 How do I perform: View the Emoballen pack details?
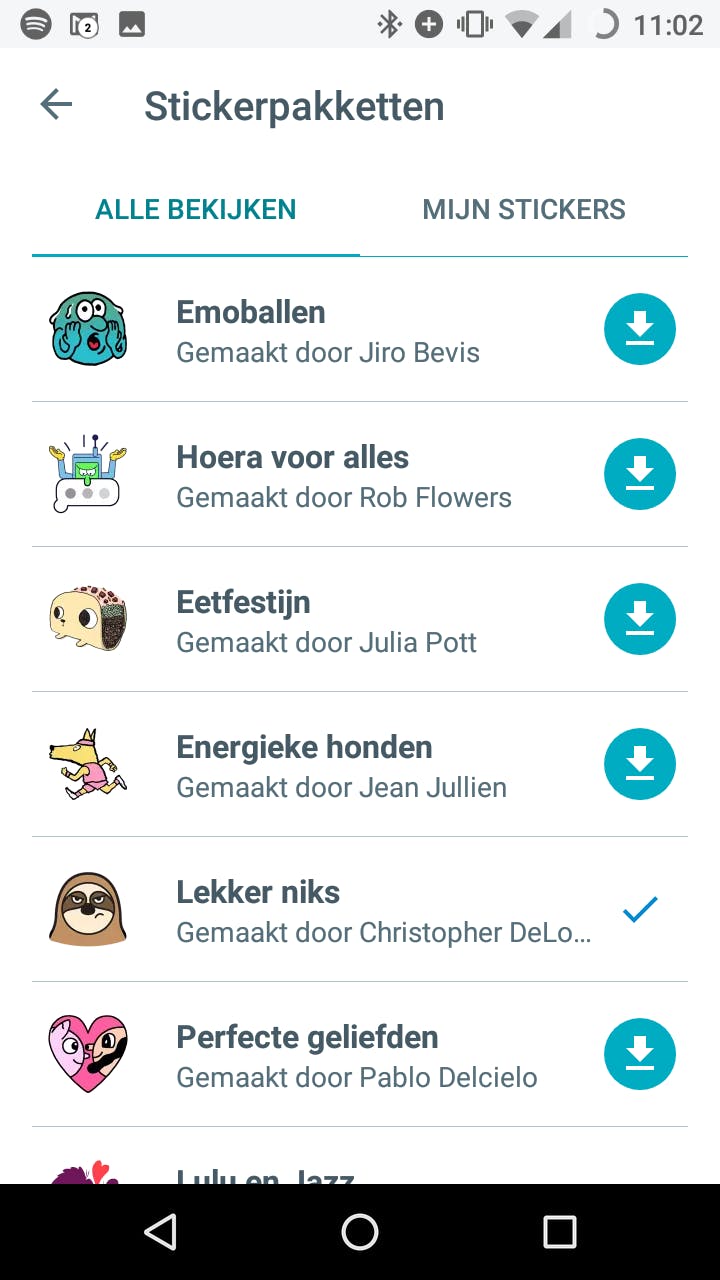click(x=330, y=330)
